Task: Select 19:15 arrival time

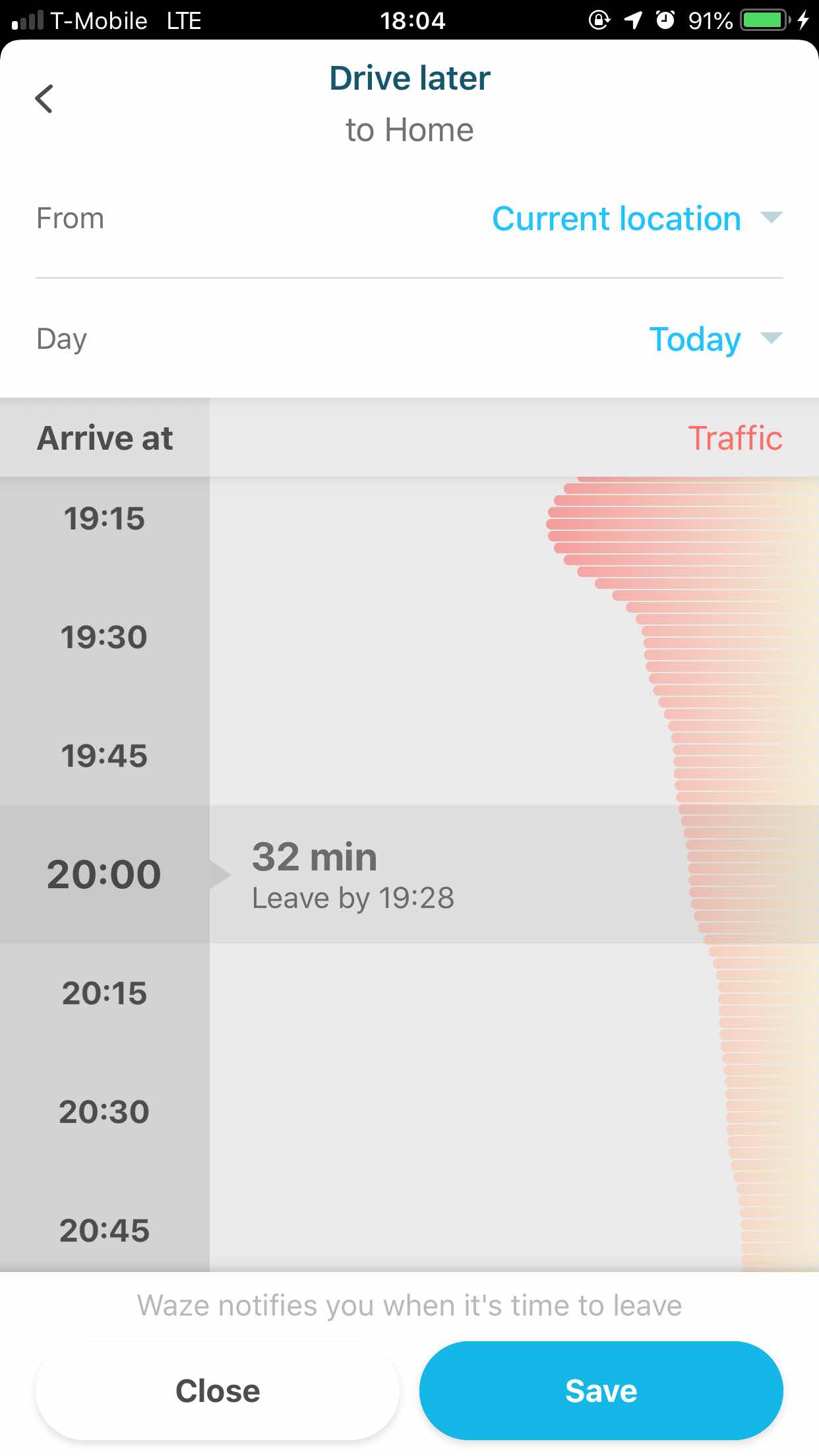Action: point(104,518)
